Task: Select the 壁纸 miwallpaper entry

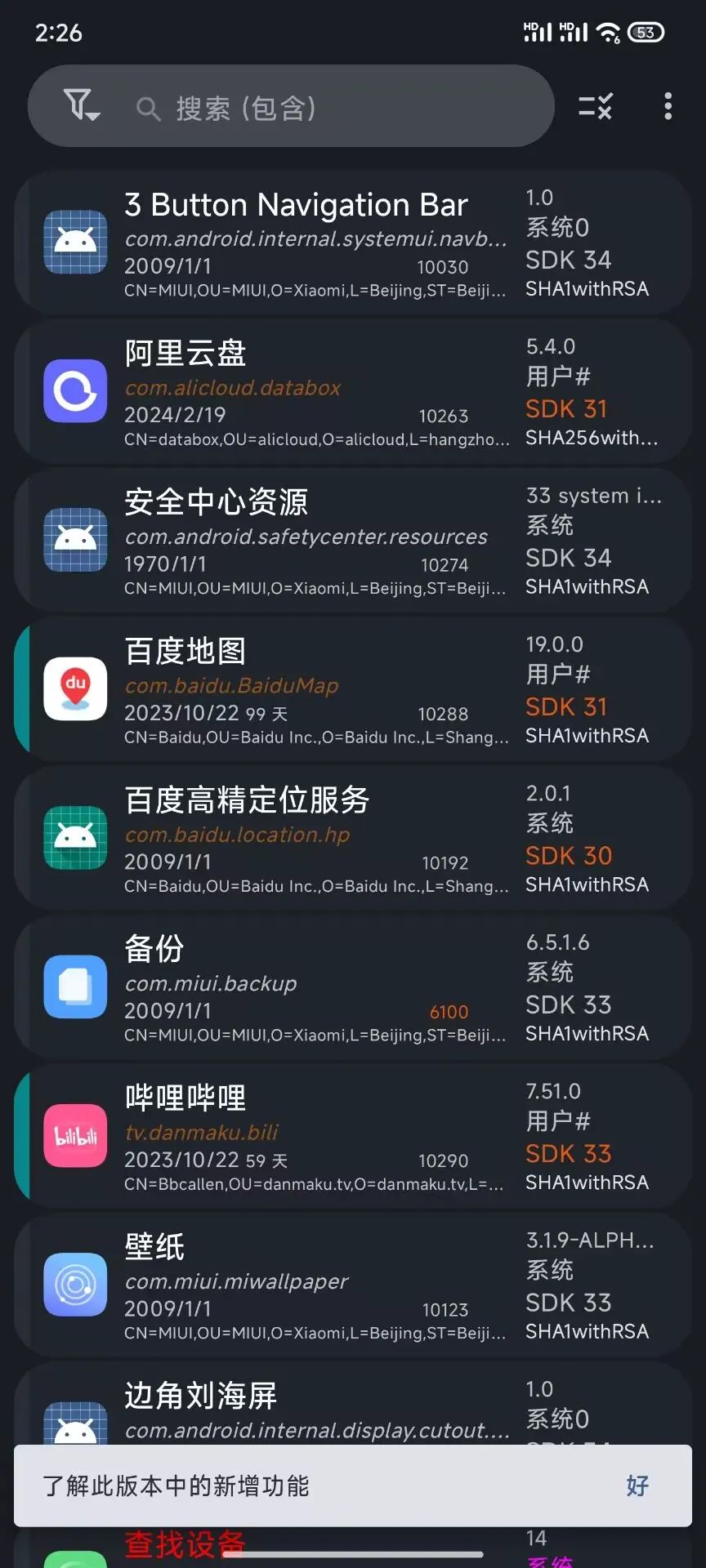Action: [x=353, y=1285]
